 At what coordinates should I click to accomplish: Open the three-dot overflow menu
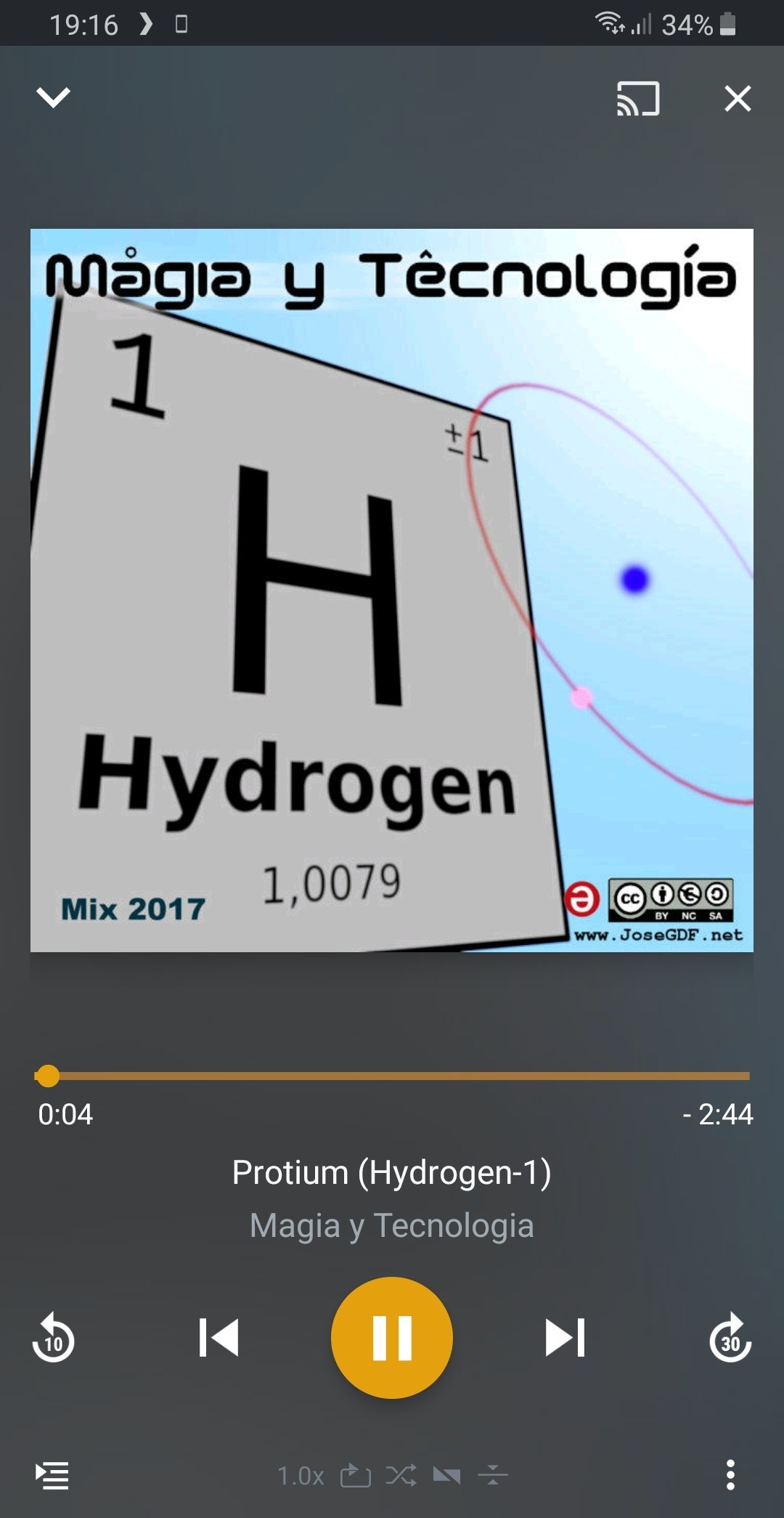pyautogui.click(x=730, y=1475)
